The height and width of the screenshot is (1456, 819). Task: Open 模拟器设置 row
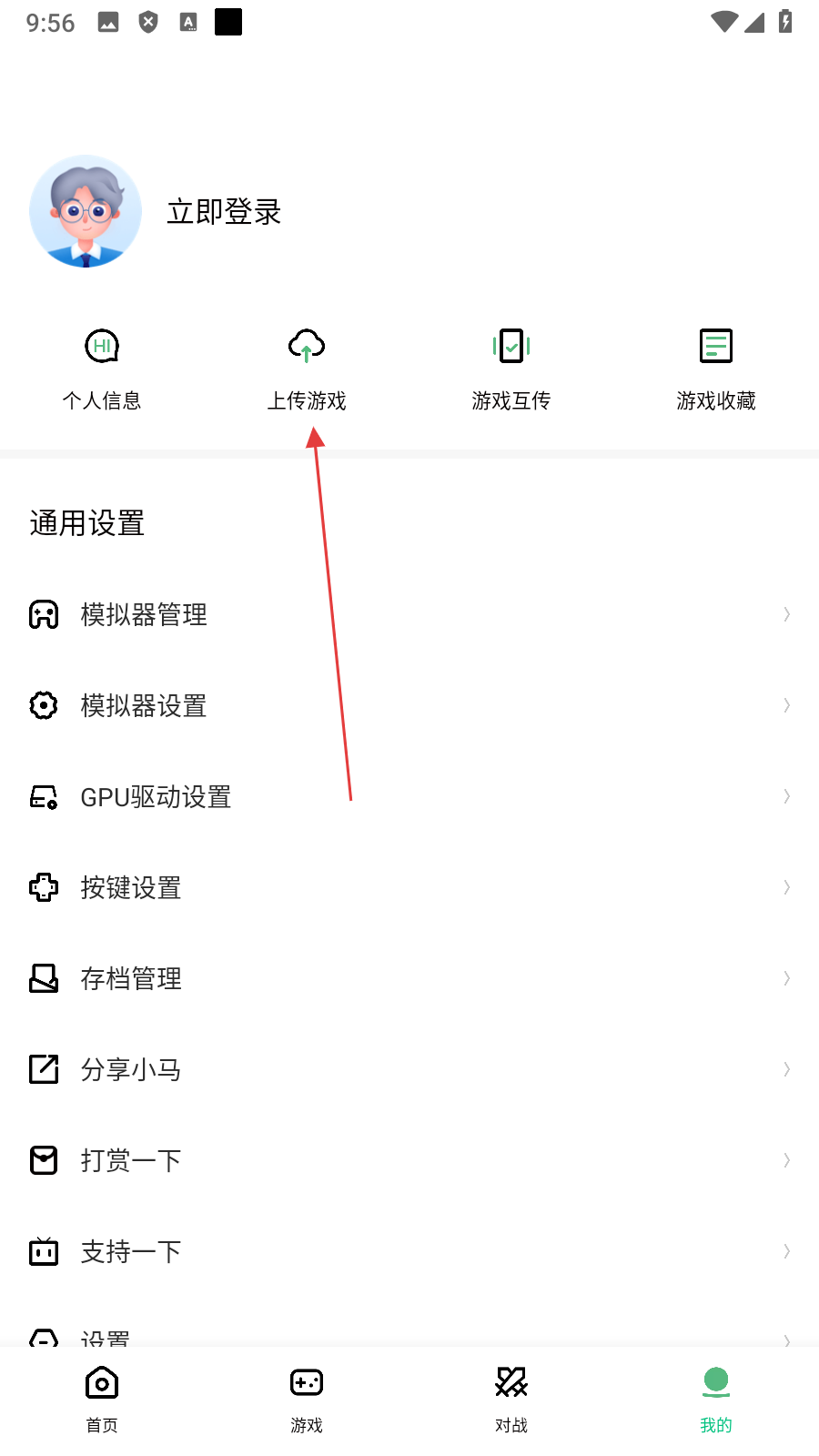tap(409, 705)
